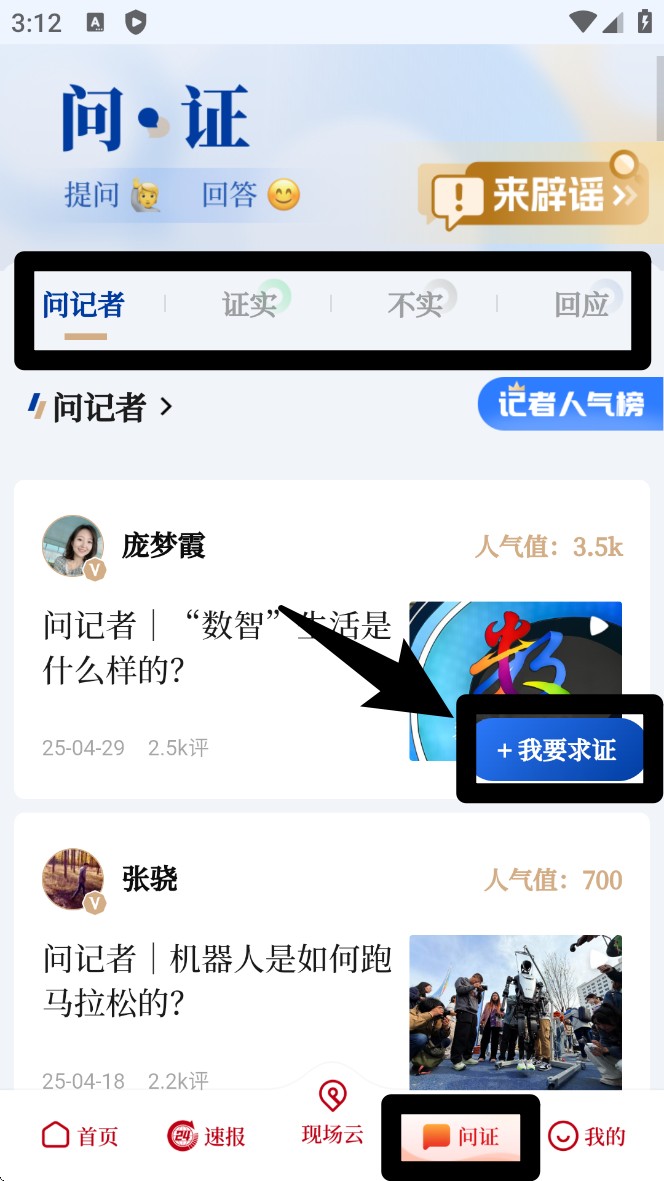Open 张骁's robot marathon question
664x1181 pixels.
click(218, 980)
